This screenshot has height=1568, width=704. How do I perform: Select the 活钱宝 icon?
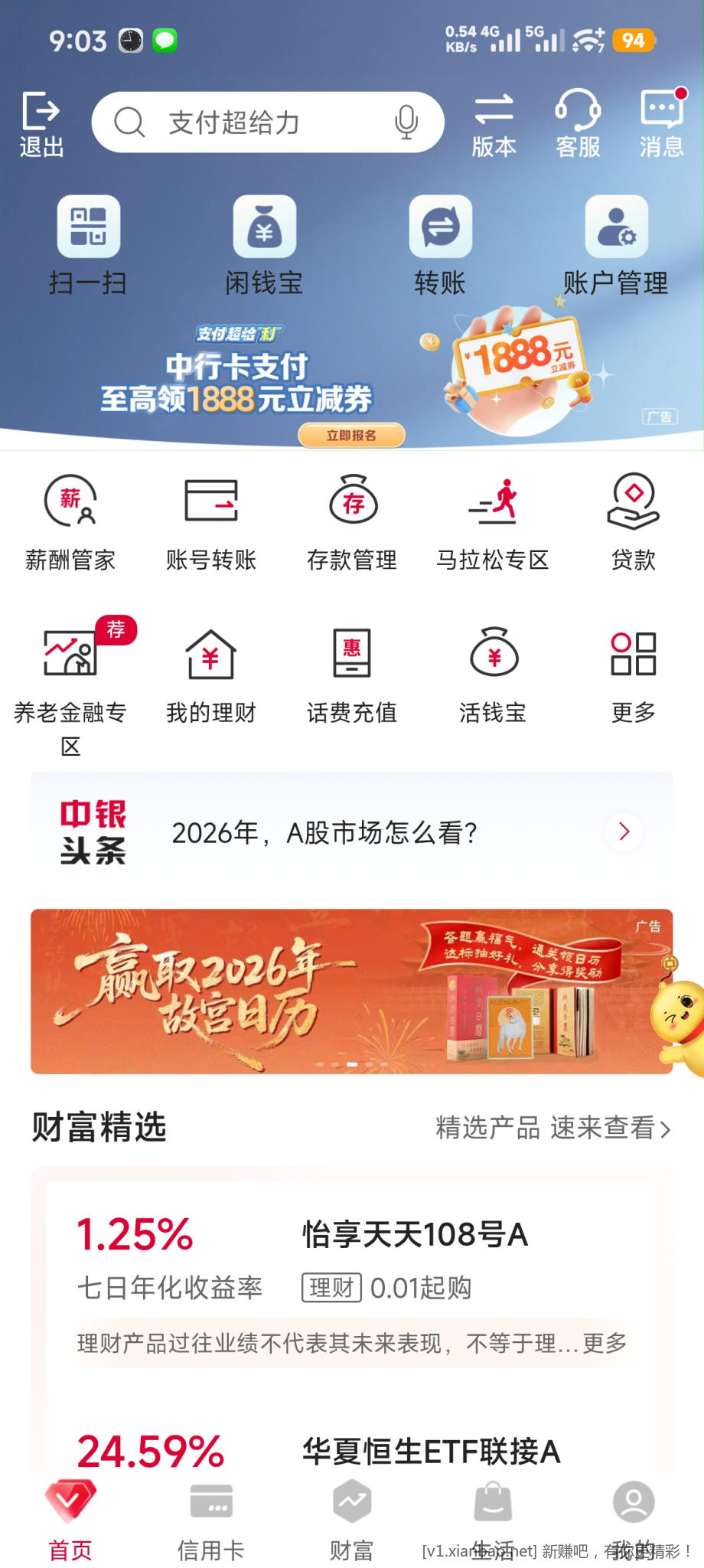coord(492,674)
